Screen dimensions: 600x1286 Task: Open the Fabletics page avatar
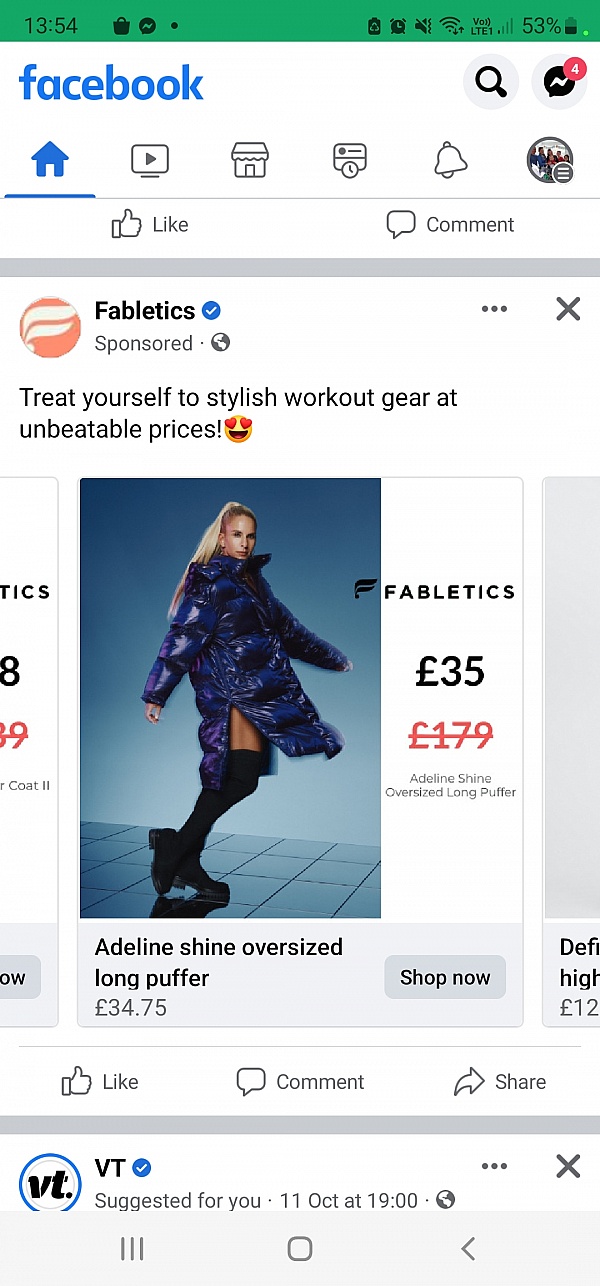point(50,326)
